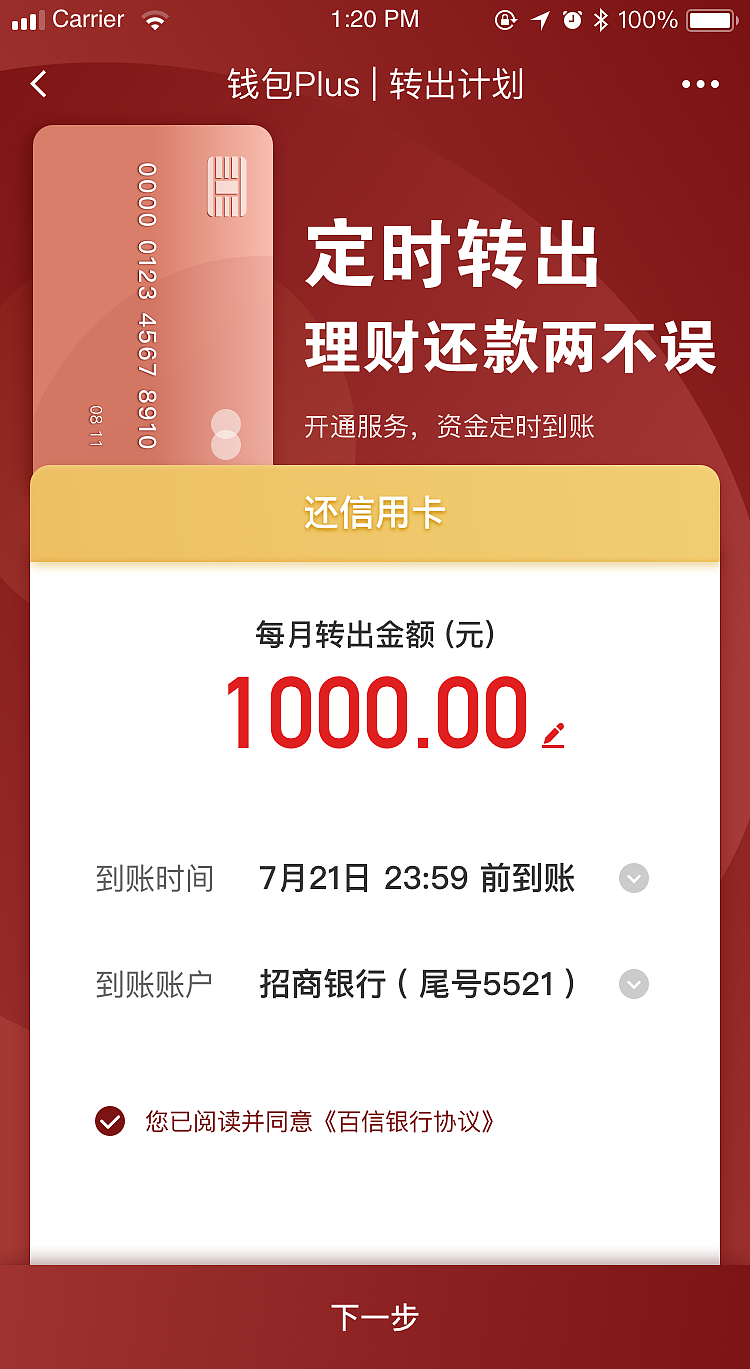Select the 还信用卡 repayment tab
750x1369 pixels.
374,512
